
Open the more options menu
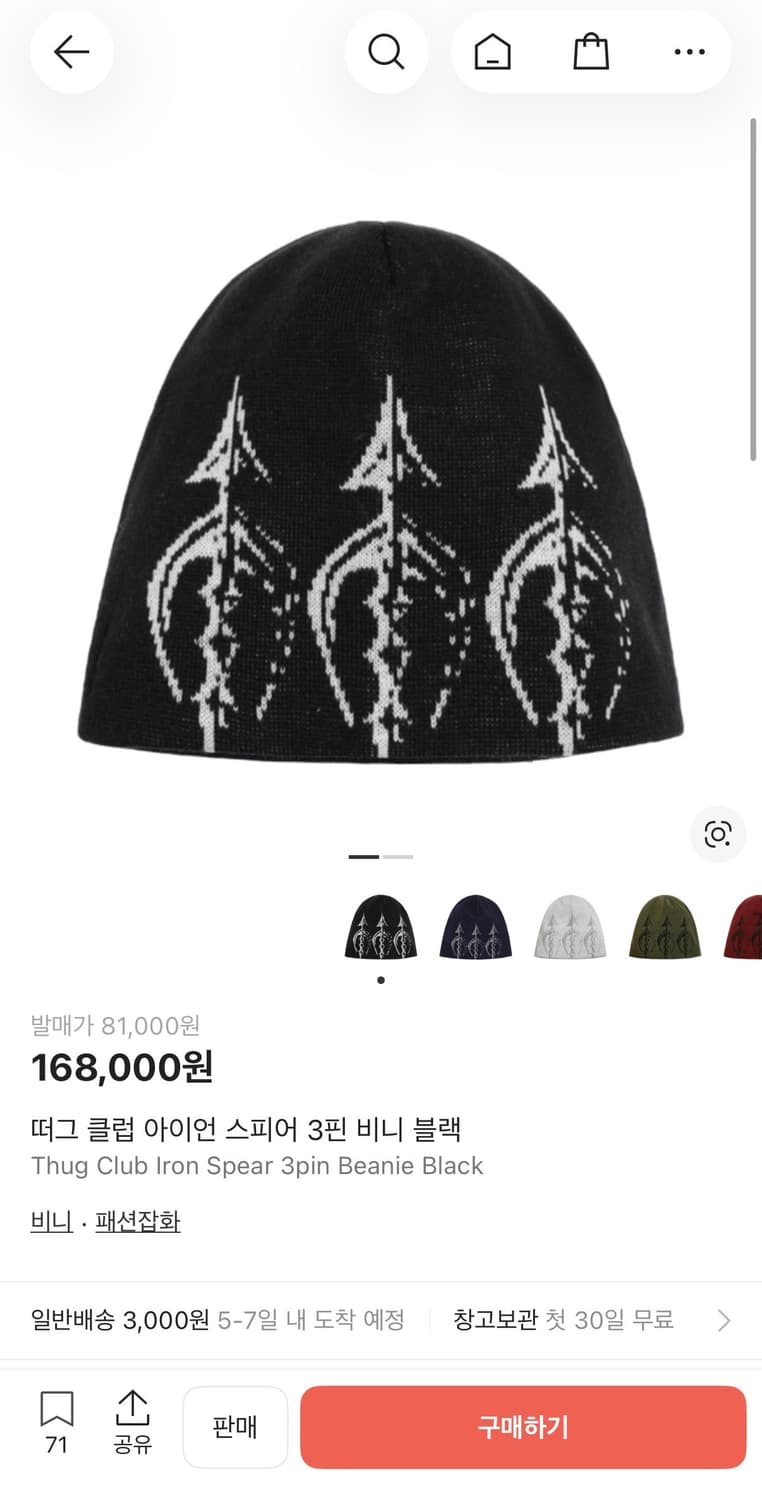click(689, 51)
